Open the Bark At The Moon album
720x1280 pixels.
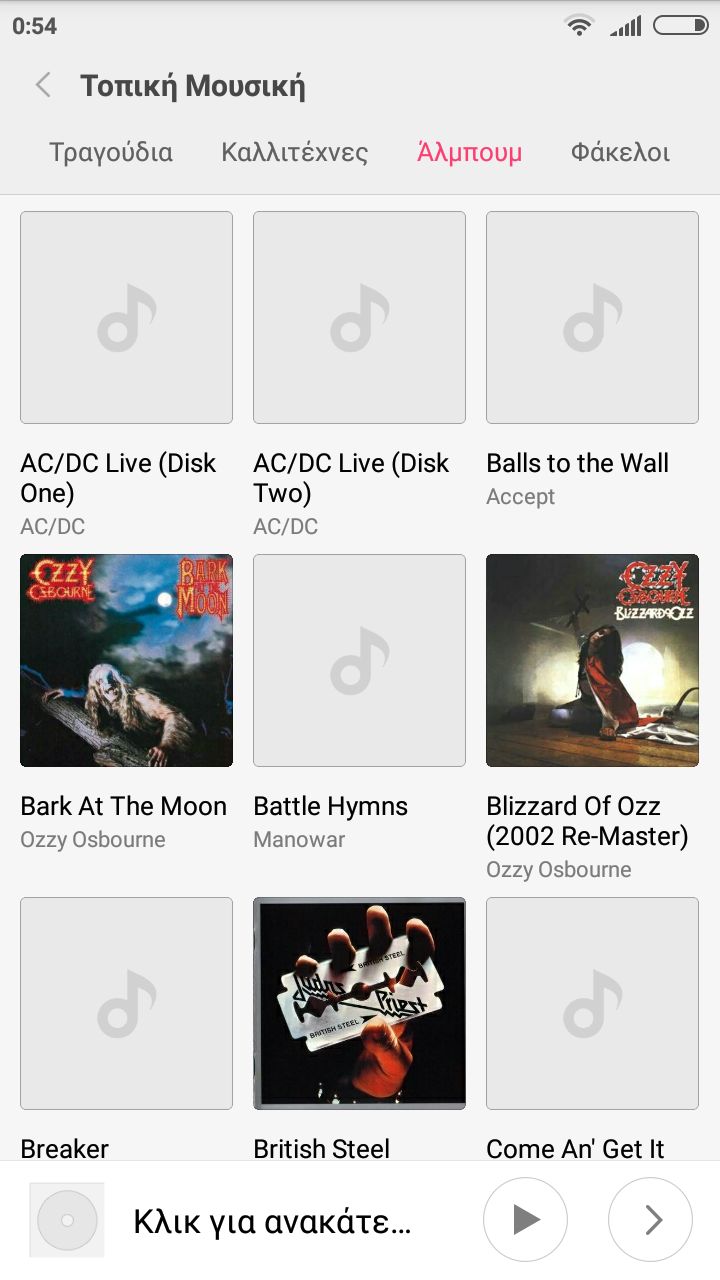pyautogui.click(x=126, y=661)
